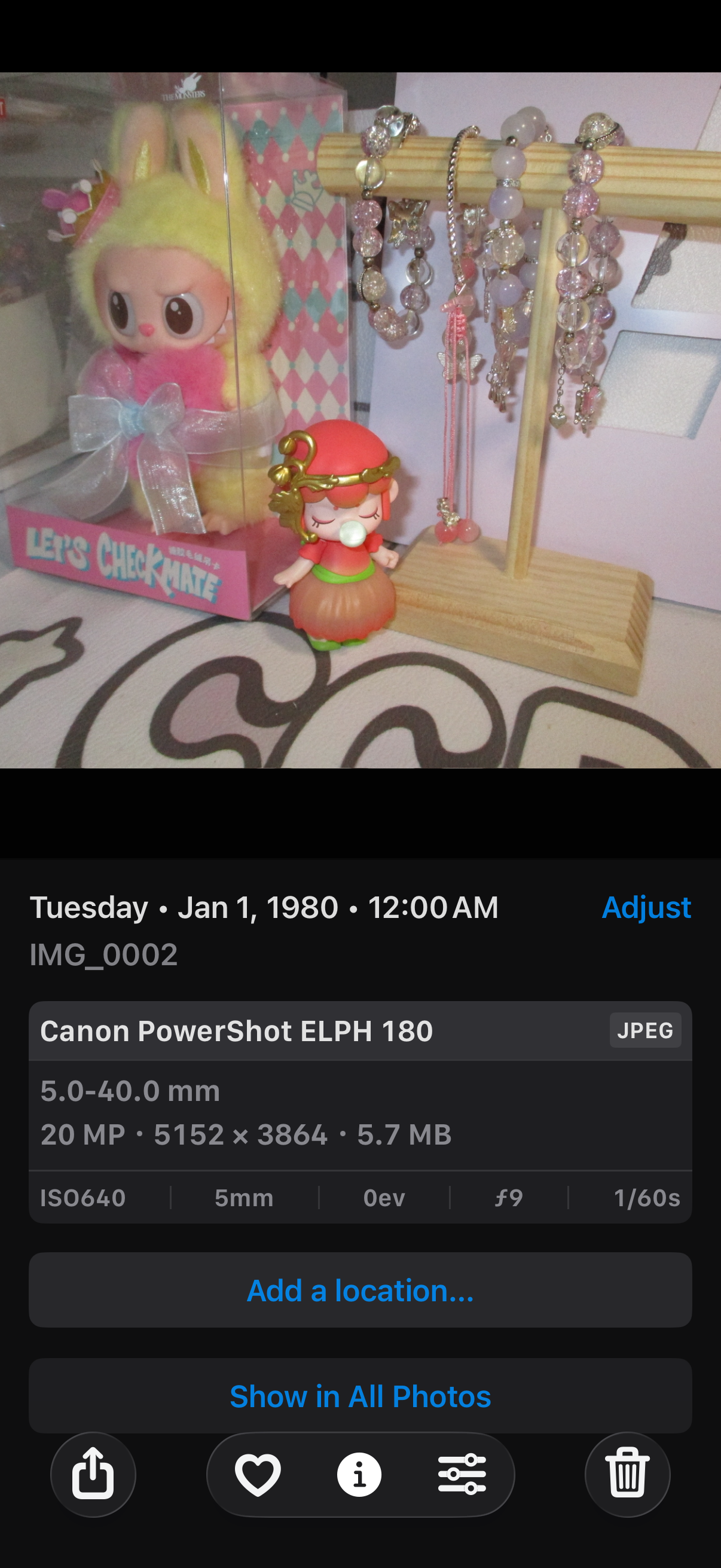Show this photo in All Photos
This screenshot has width=721, height=1568.
360,1397
